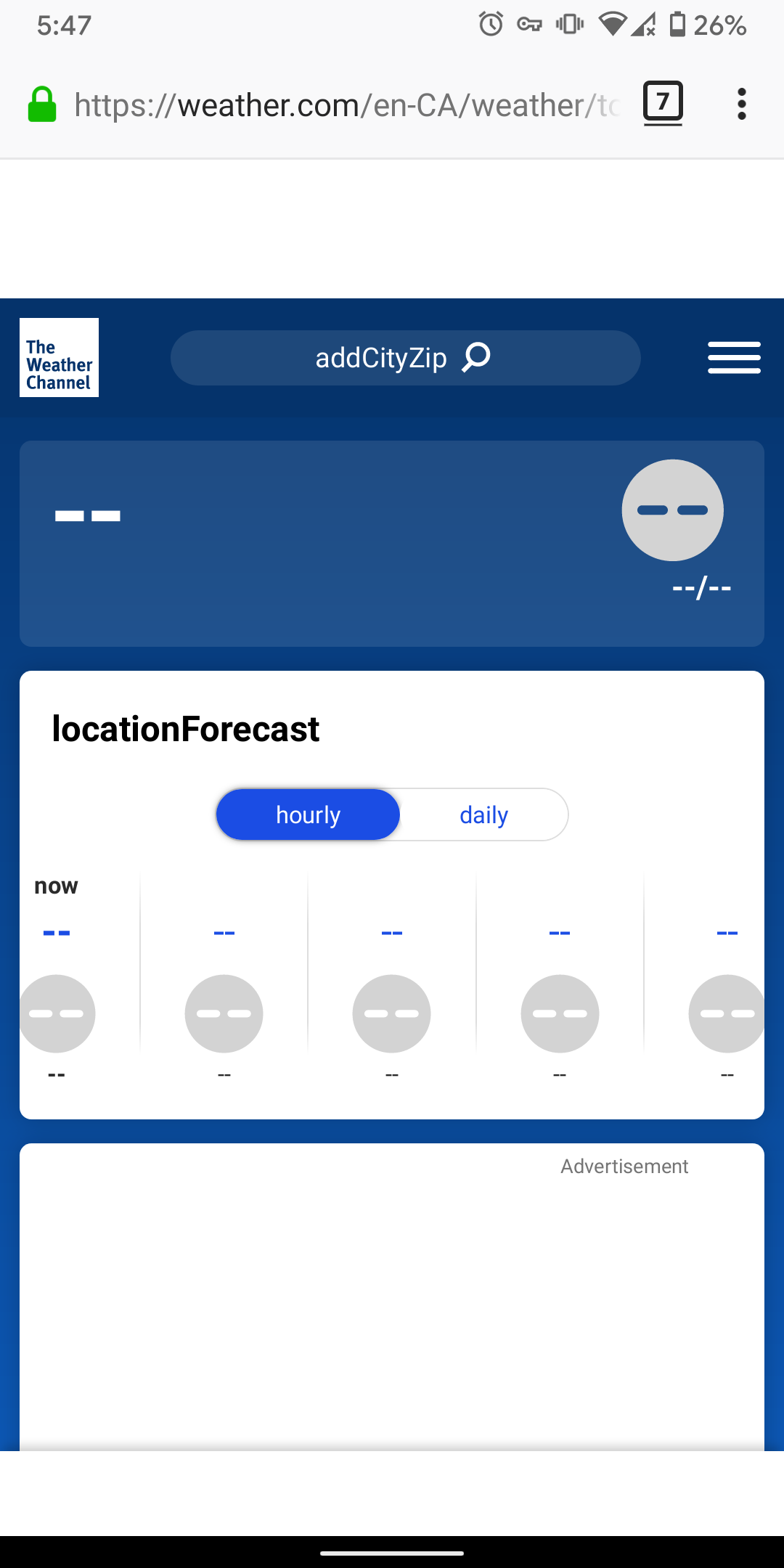Switch to the daily forecast tab

pyautogui.click(x=483, y=815)
